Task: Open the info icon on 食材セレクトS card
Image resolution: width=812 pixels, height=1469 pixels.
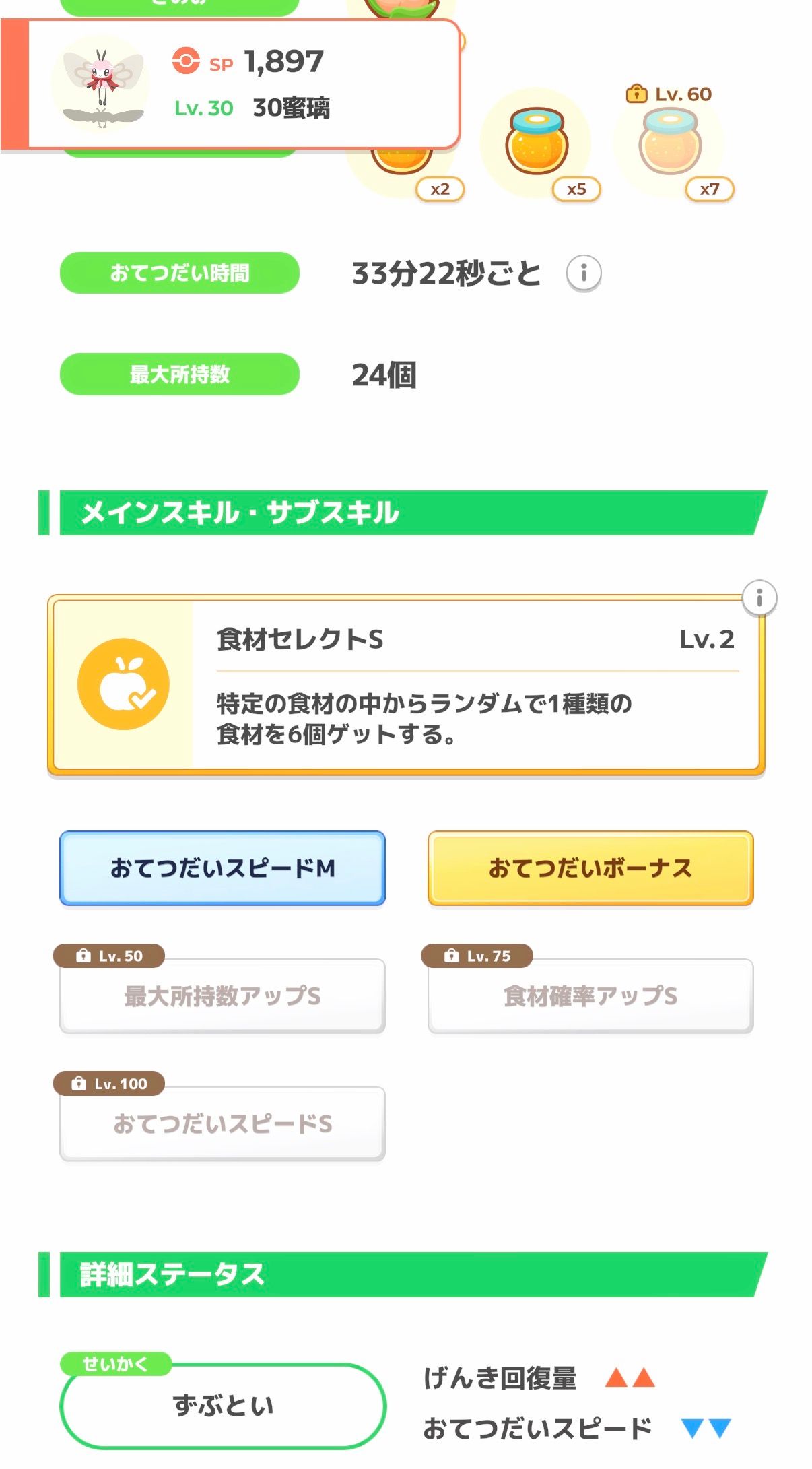Action: click(x=759, y=597)
